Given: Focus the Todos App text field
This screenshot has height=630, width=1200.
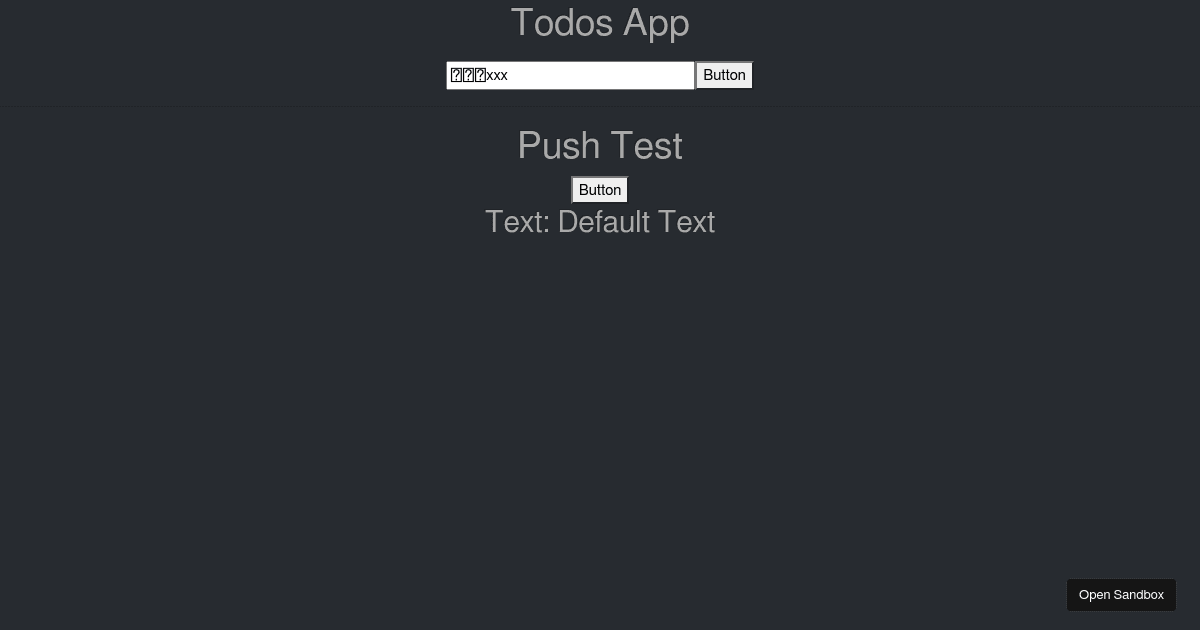Looking at the screenshot, I should pyautogui.click(x=570, y=75).
